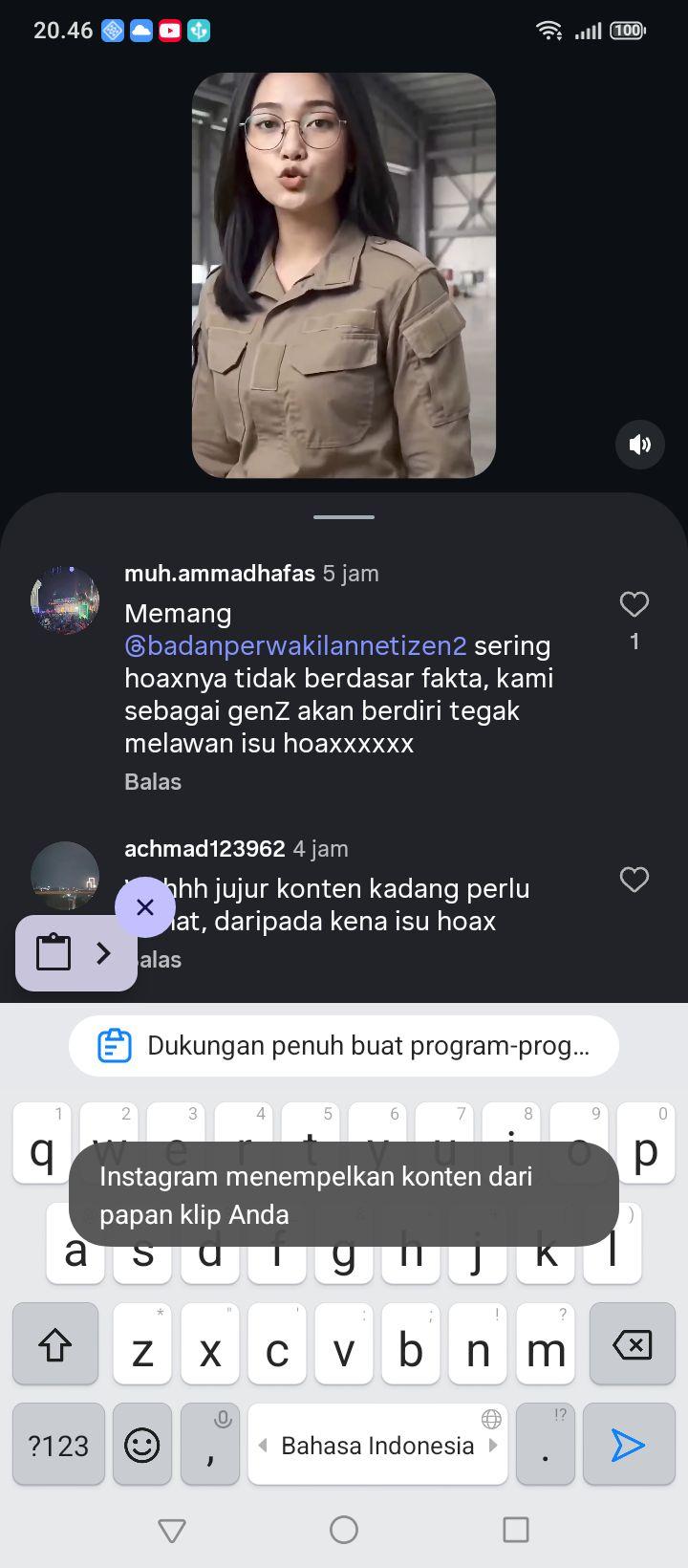Image resolution: width=688 pixels, height=1568 pixels.
Task: Tap the Bahasa Indonesia space bar
Action: [377, 1444]
